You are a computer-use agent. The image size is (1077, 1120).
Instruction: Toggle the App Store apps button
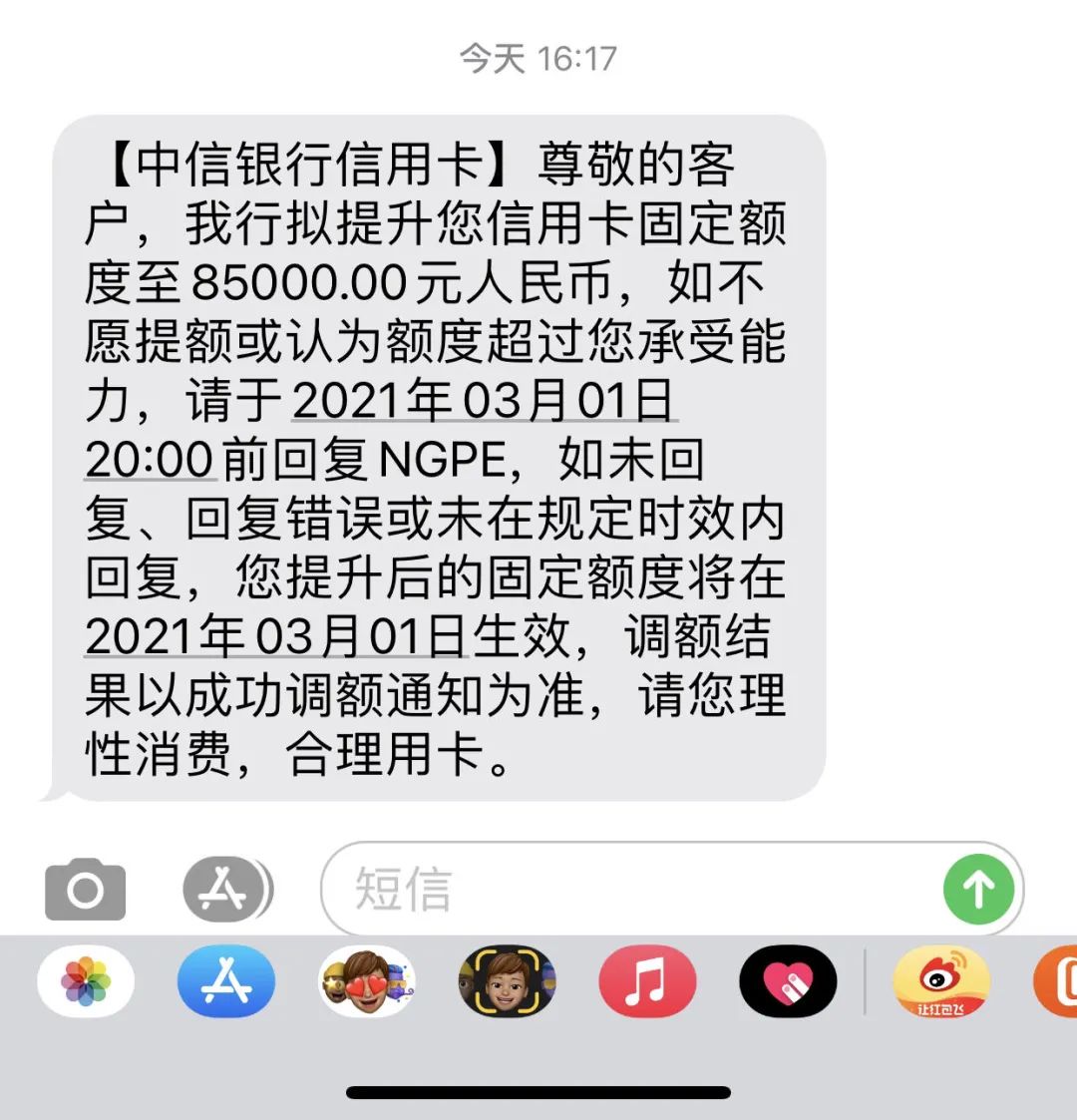coord(226,889)
